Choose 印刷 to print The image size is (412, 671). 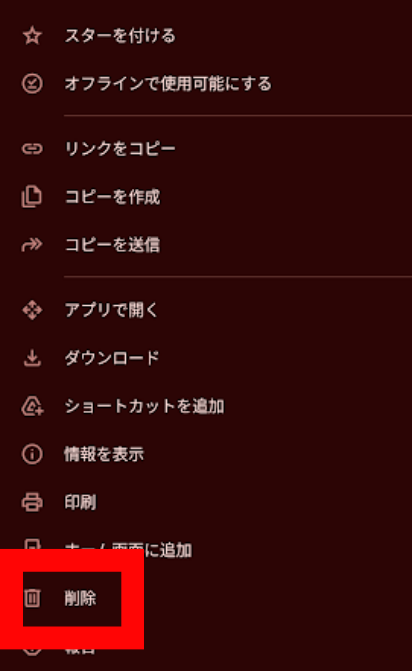point(206,502)
